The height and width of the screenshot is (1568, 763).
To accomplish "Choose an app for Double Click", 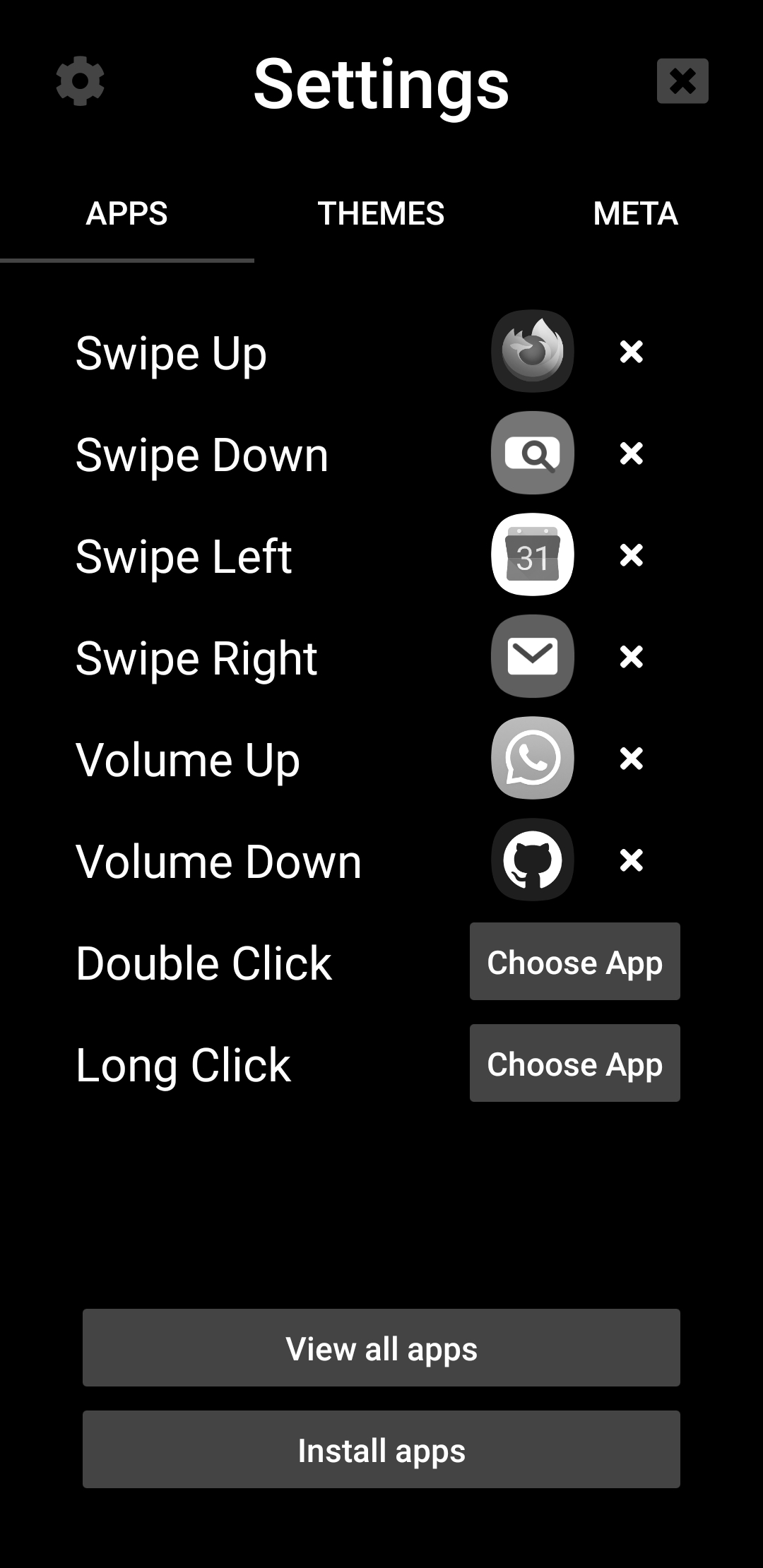I will 575,961.
